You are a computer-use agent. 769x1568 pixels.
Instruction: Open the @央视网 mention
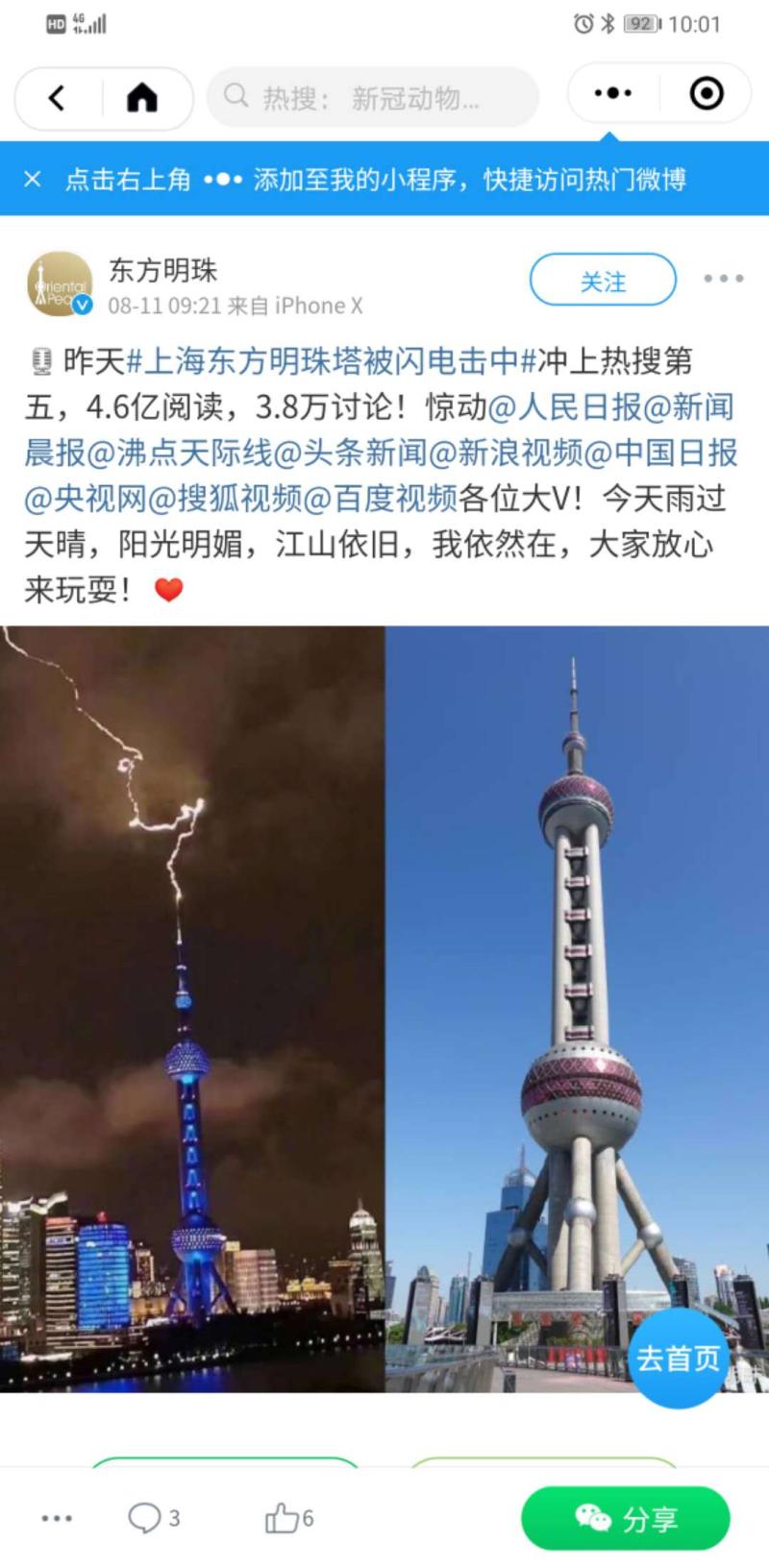point(85,499)
